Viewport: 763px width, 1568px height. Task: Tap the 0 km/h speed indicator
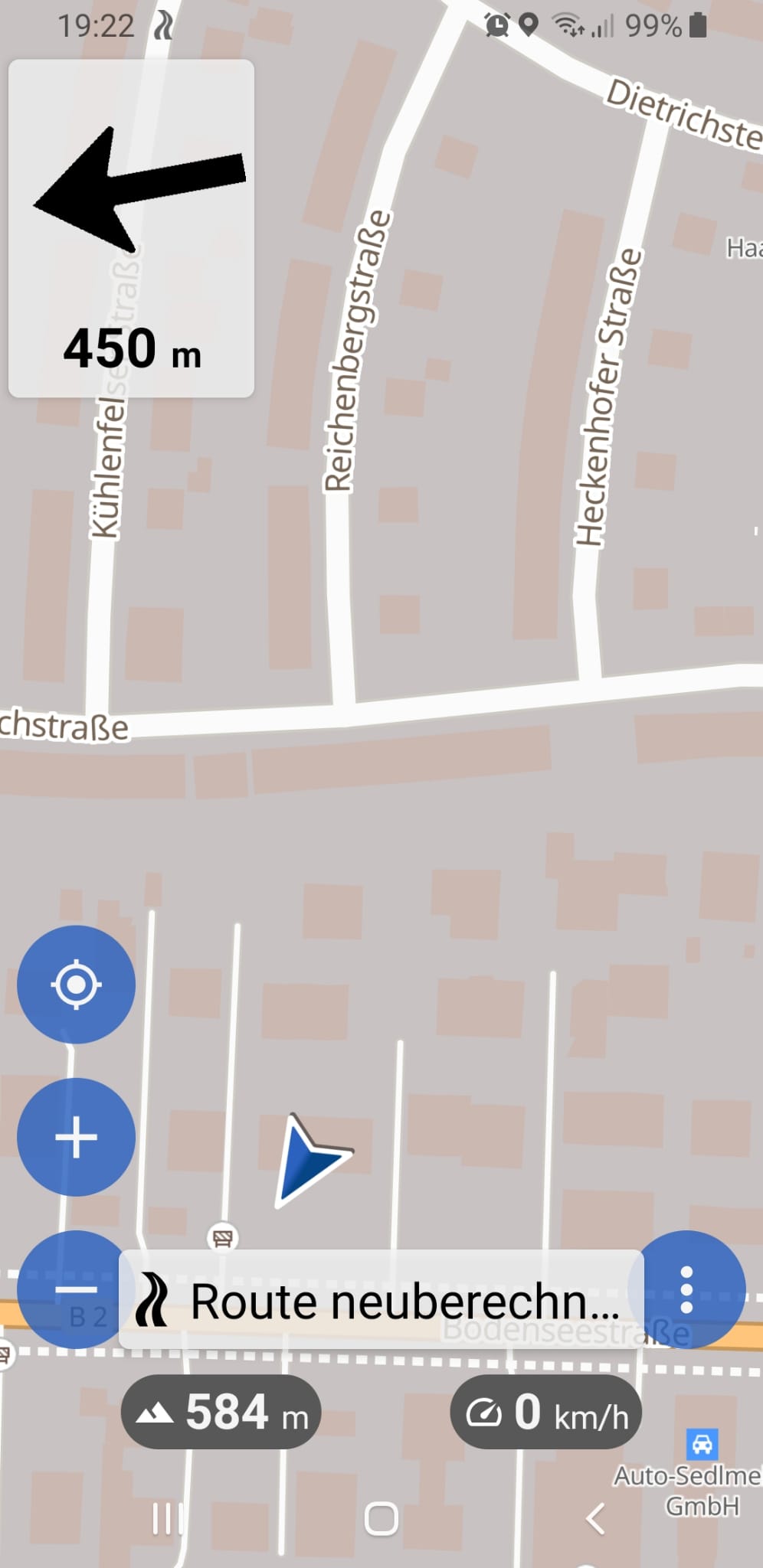pos(545,1412)
